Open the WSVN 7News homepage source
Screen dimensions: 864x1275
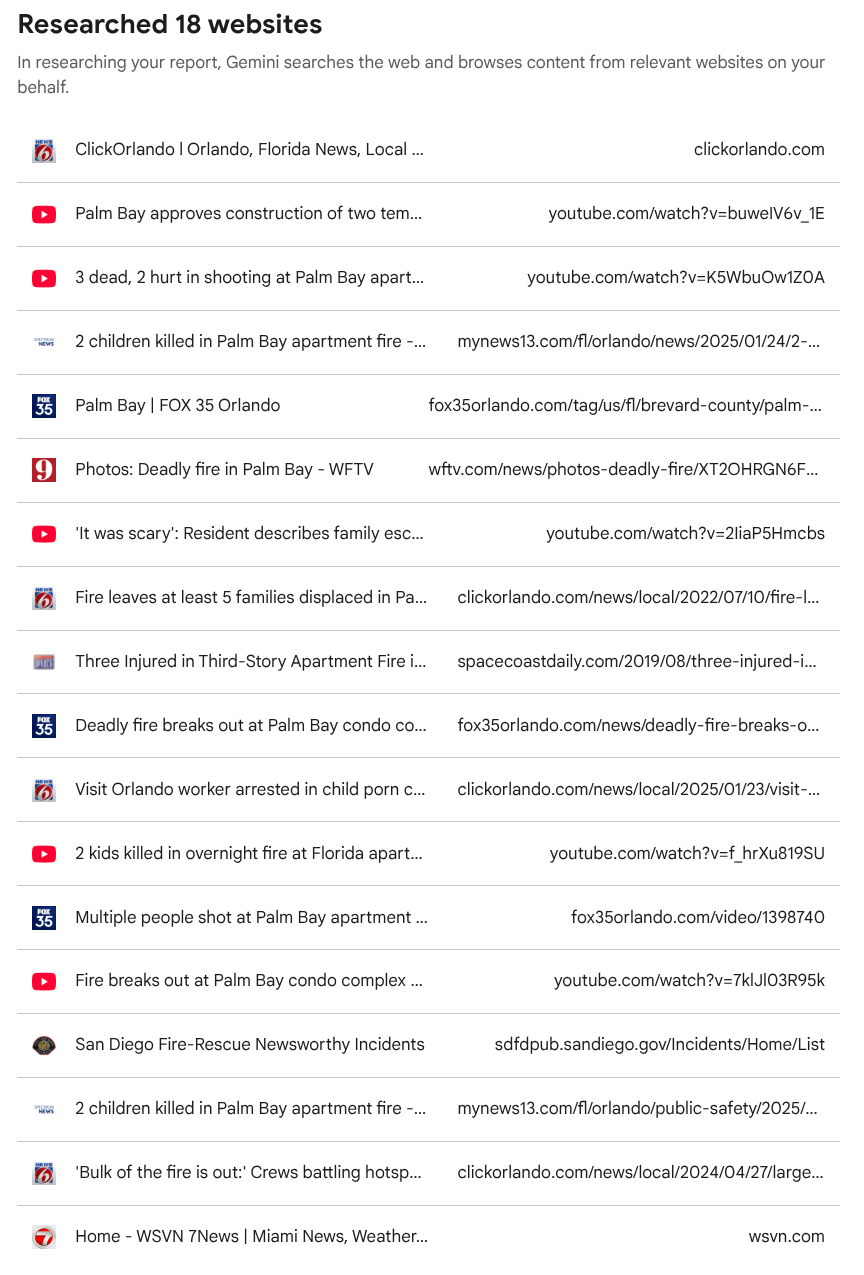tap(251, 1237)
